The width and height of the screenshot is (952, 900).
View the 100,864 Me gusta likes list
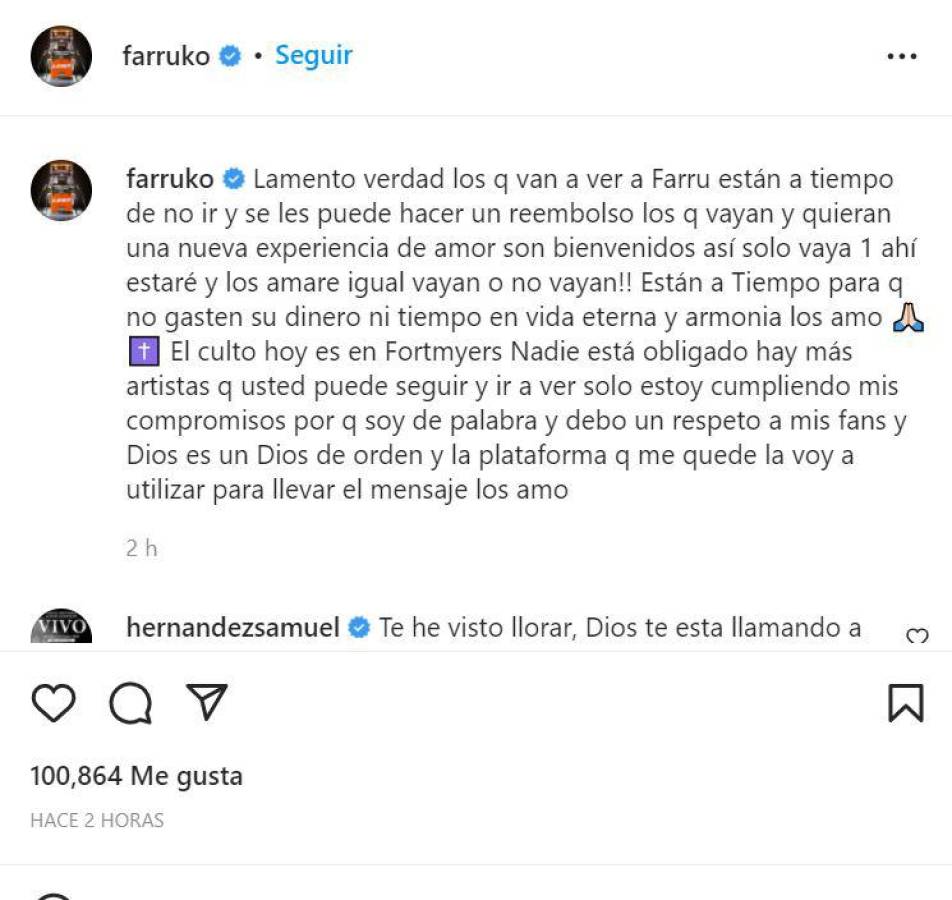point(137,775)
